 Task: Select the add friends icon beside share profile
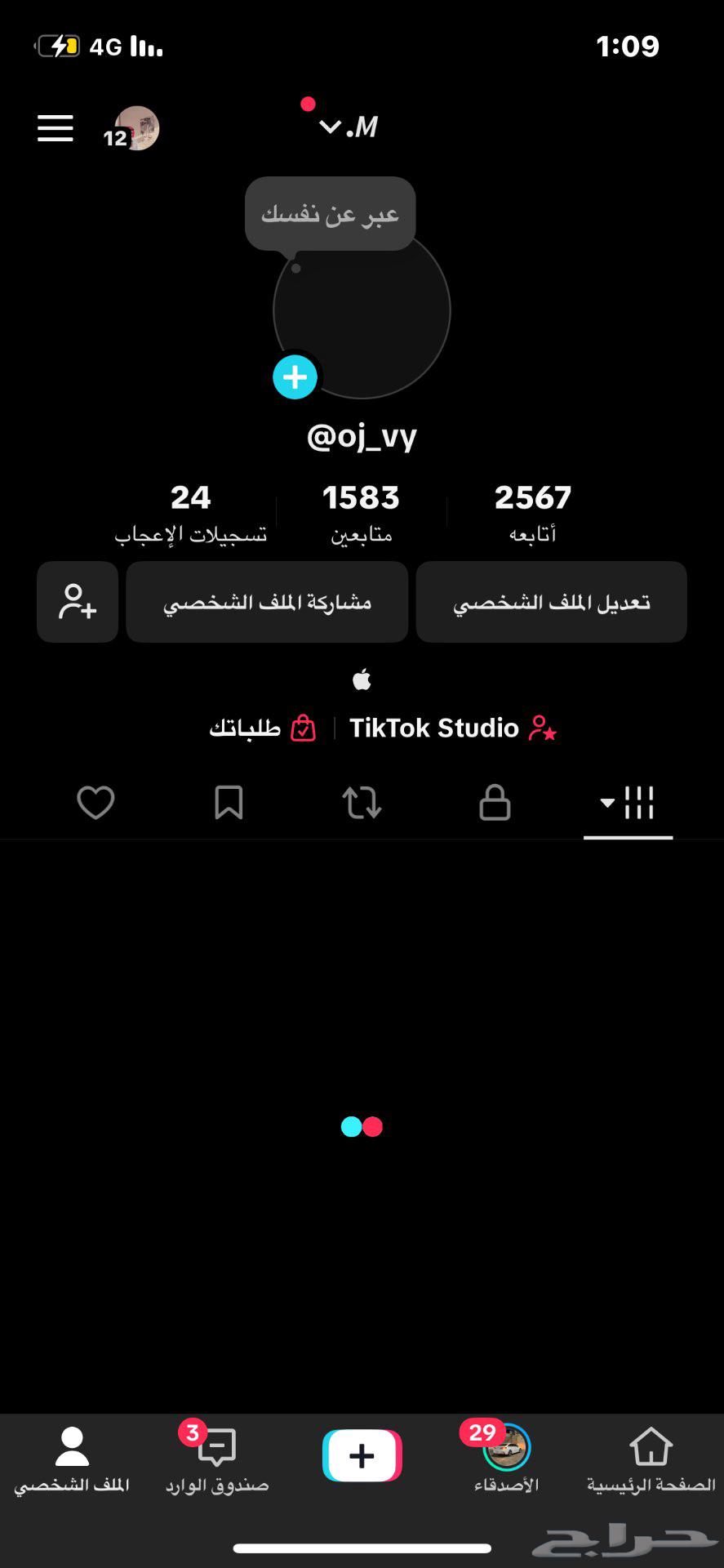coord(77,602)
